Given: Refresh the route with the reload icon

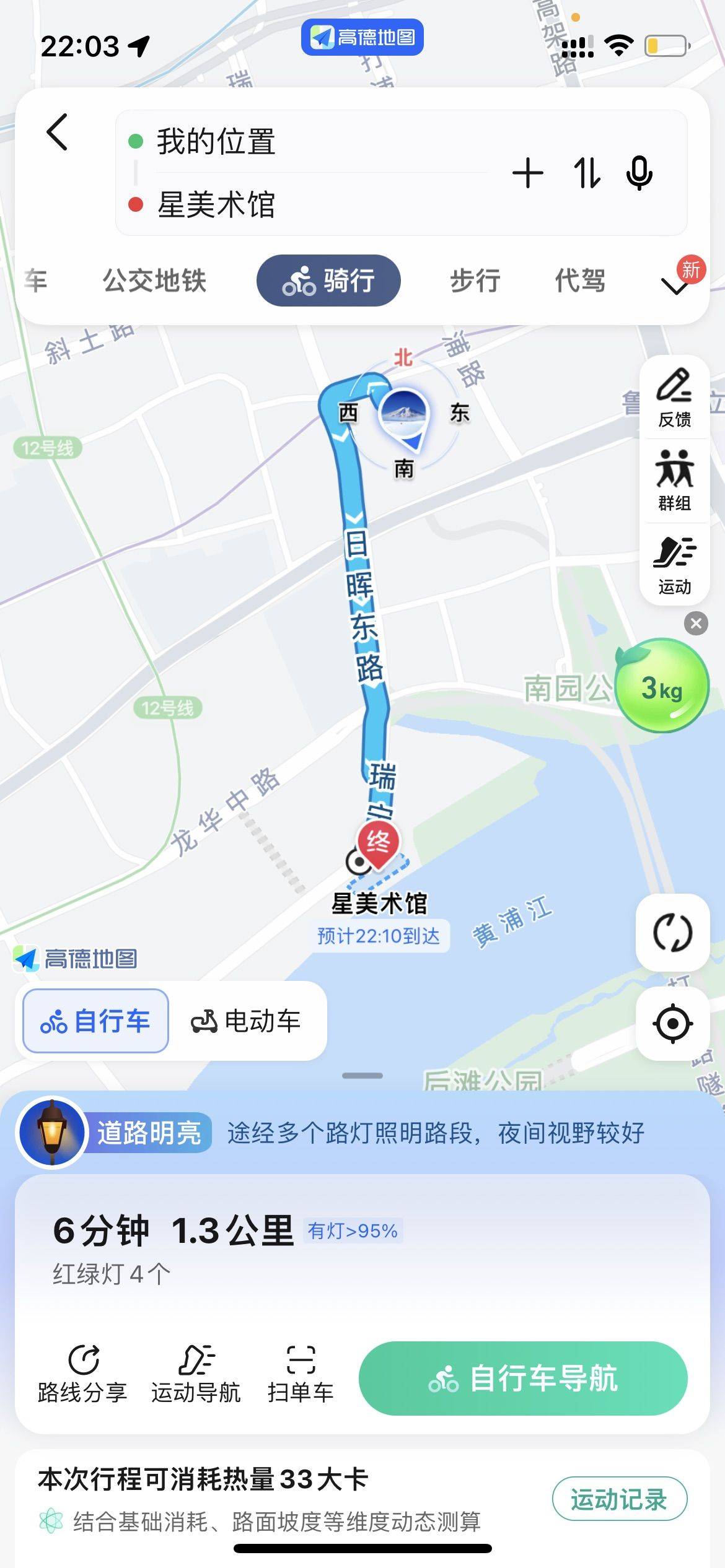Looking at the screenshot, I should [x=672, y=932].
